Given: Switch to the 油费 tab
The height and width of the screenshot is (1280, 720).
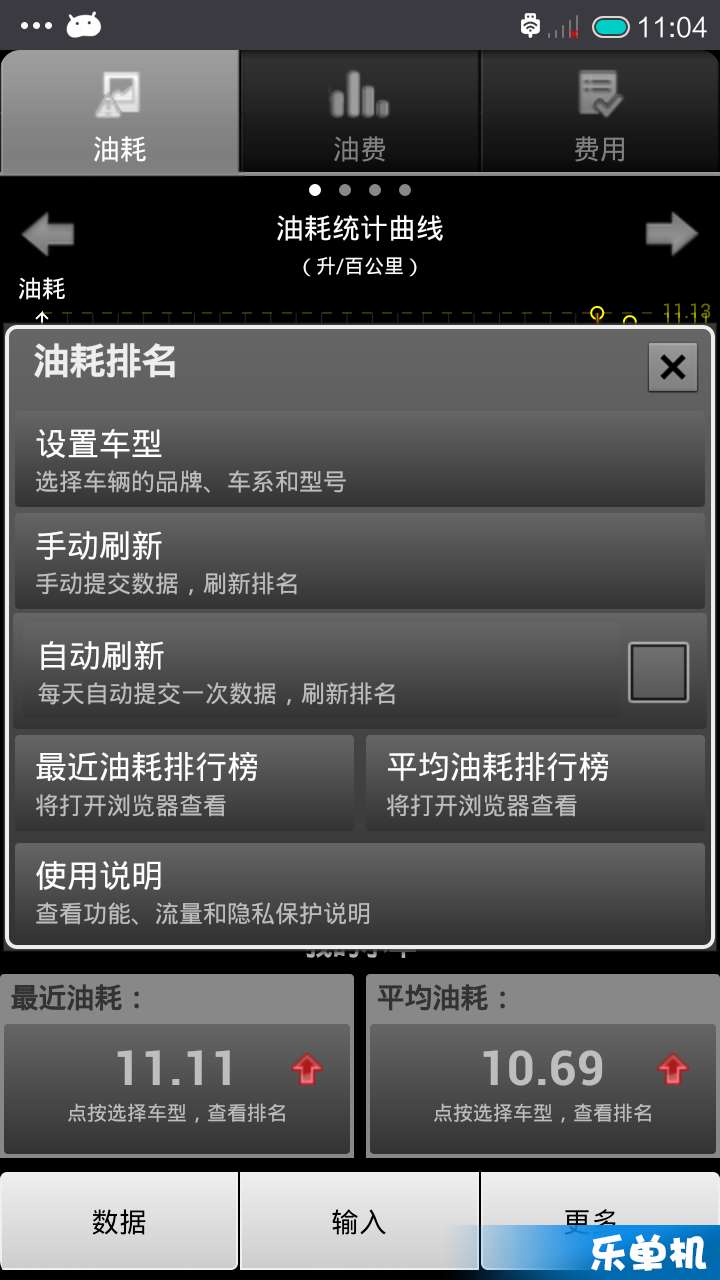Looking at the screenshot, I should [x=360, y=112].
